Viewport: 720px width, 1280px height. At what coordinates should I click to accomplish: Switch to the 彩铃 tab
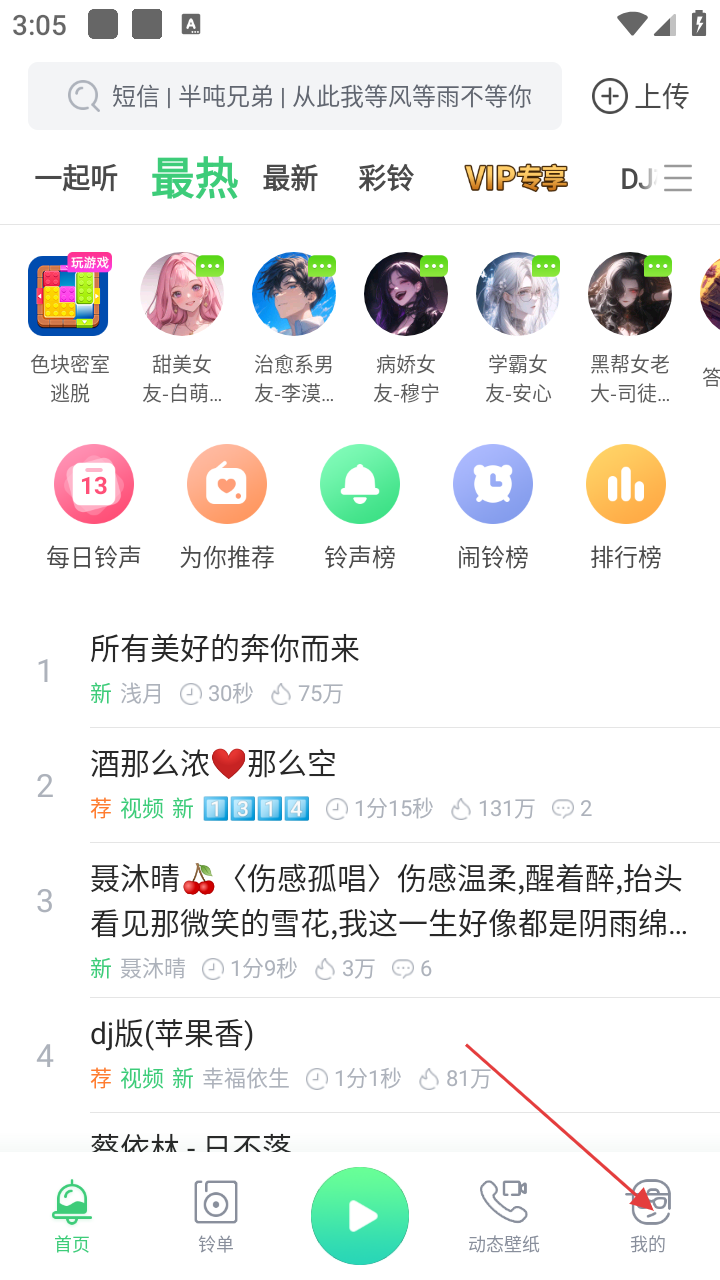pyautogui.click(x=386, y=179)
